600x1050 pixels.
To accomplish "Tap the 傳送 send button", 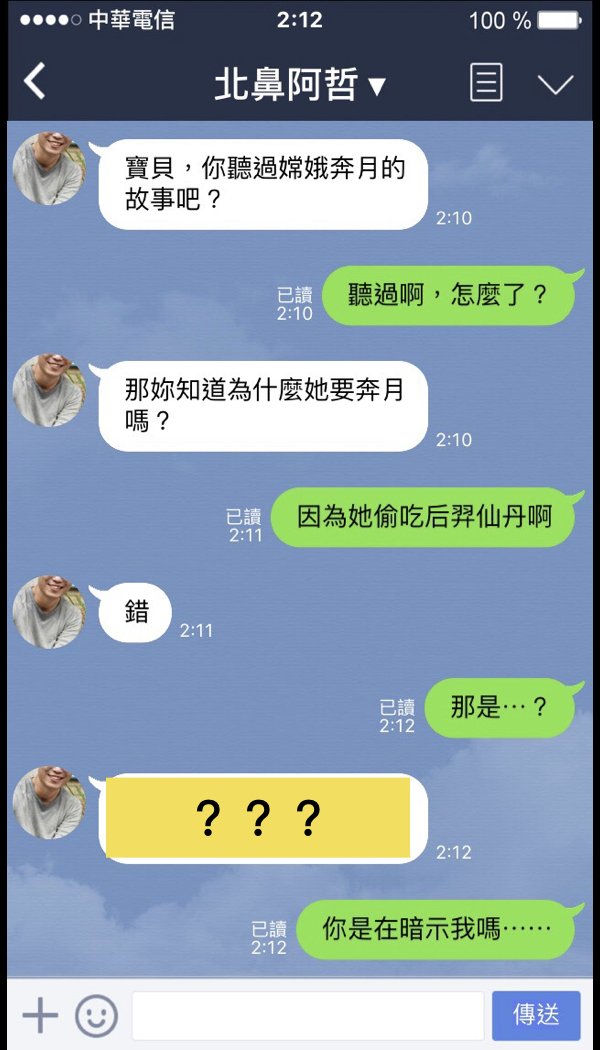I will (536, 1016).
